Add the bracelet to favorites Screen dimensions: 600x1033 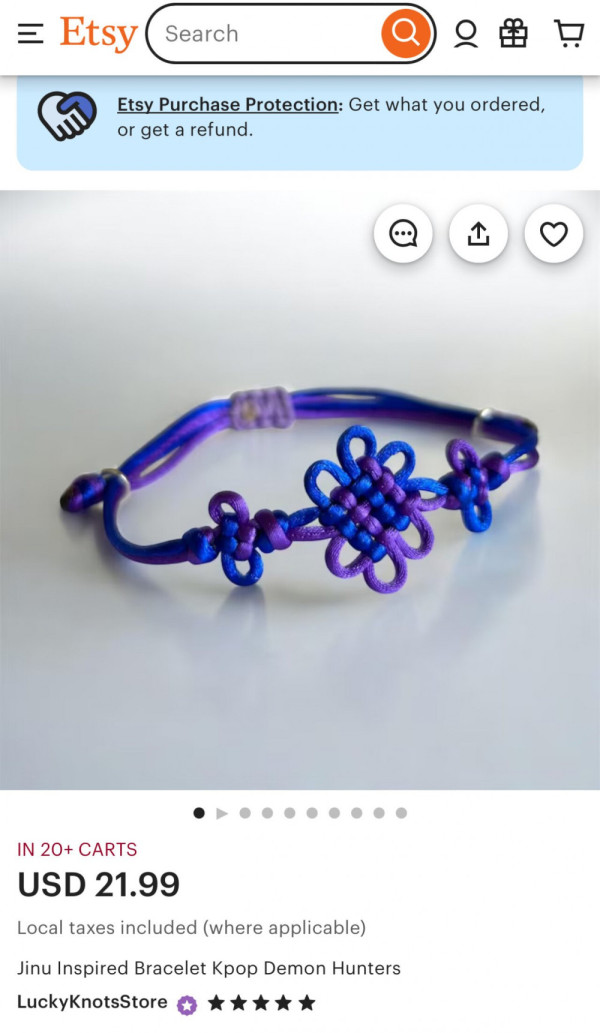point(553,234)
